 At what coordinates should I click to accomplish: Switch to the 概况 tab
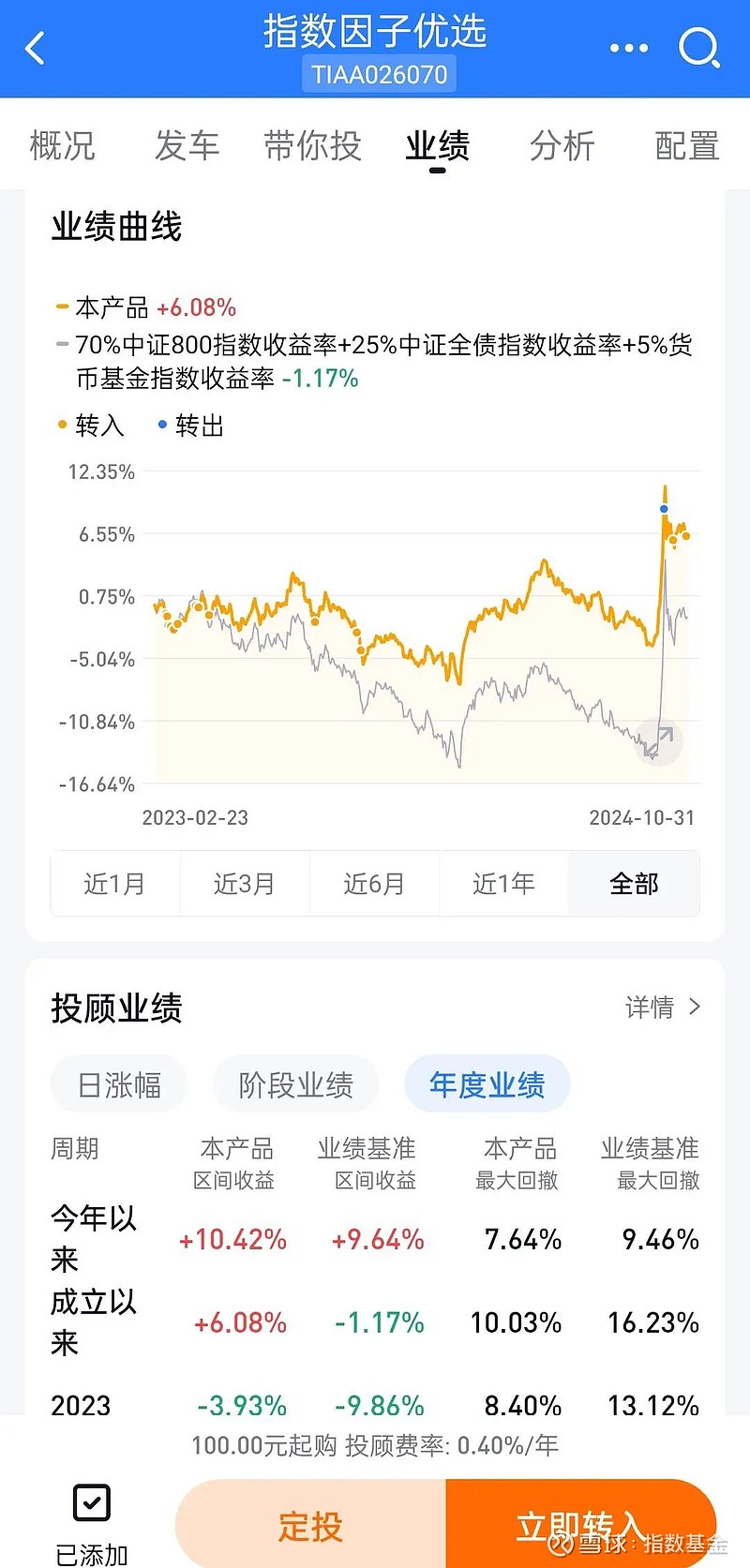point(63,146)
